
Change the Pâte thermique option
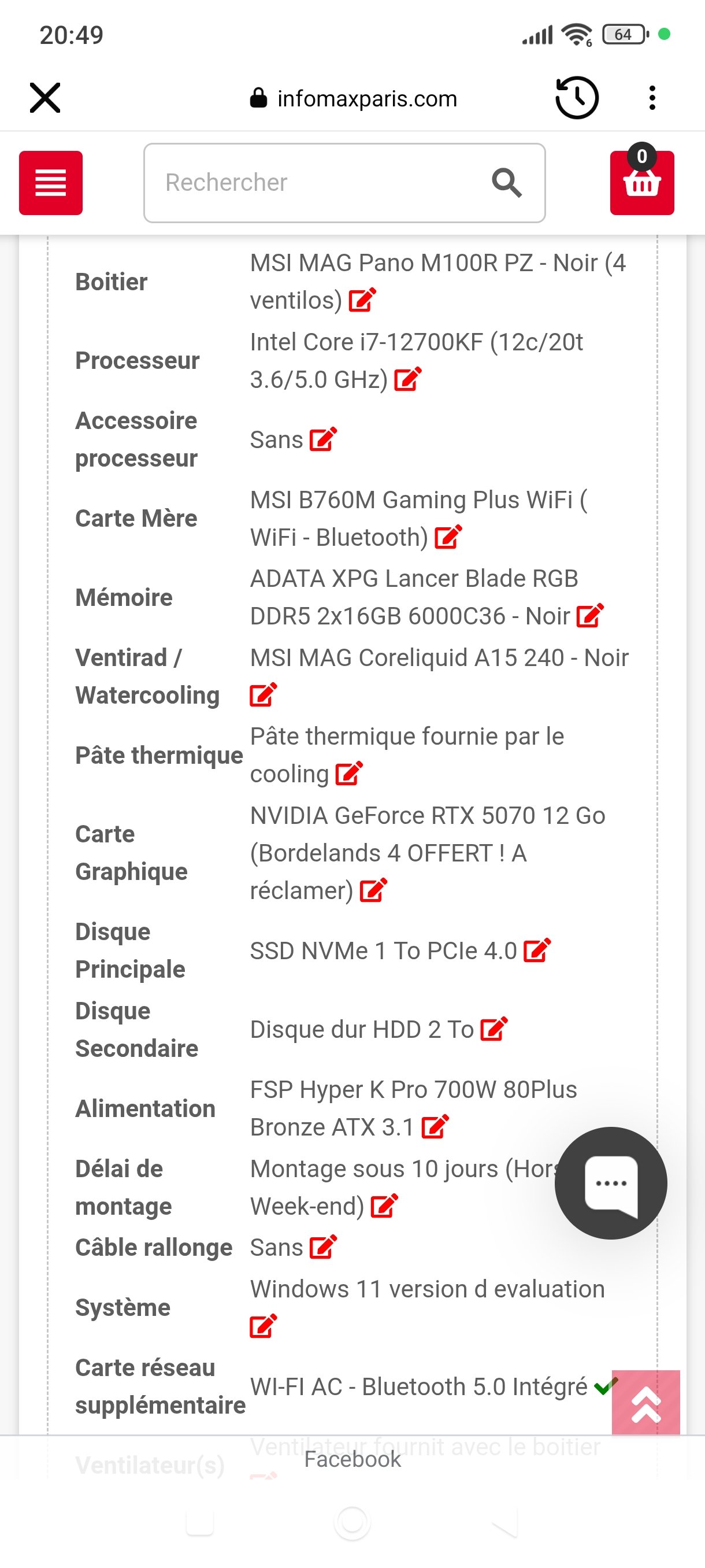349,773
